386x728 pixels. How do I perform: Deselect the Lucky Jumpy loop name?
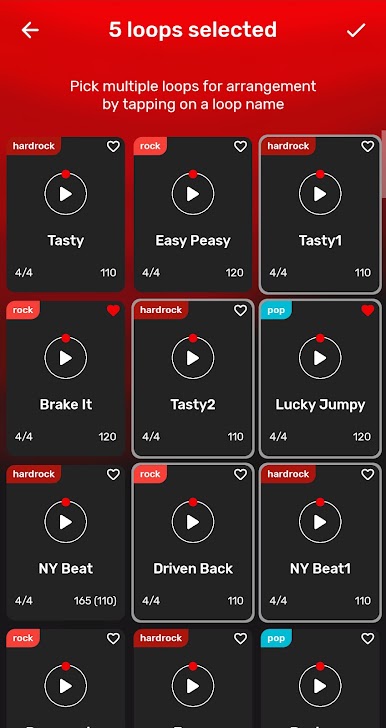tap(320, 404)
